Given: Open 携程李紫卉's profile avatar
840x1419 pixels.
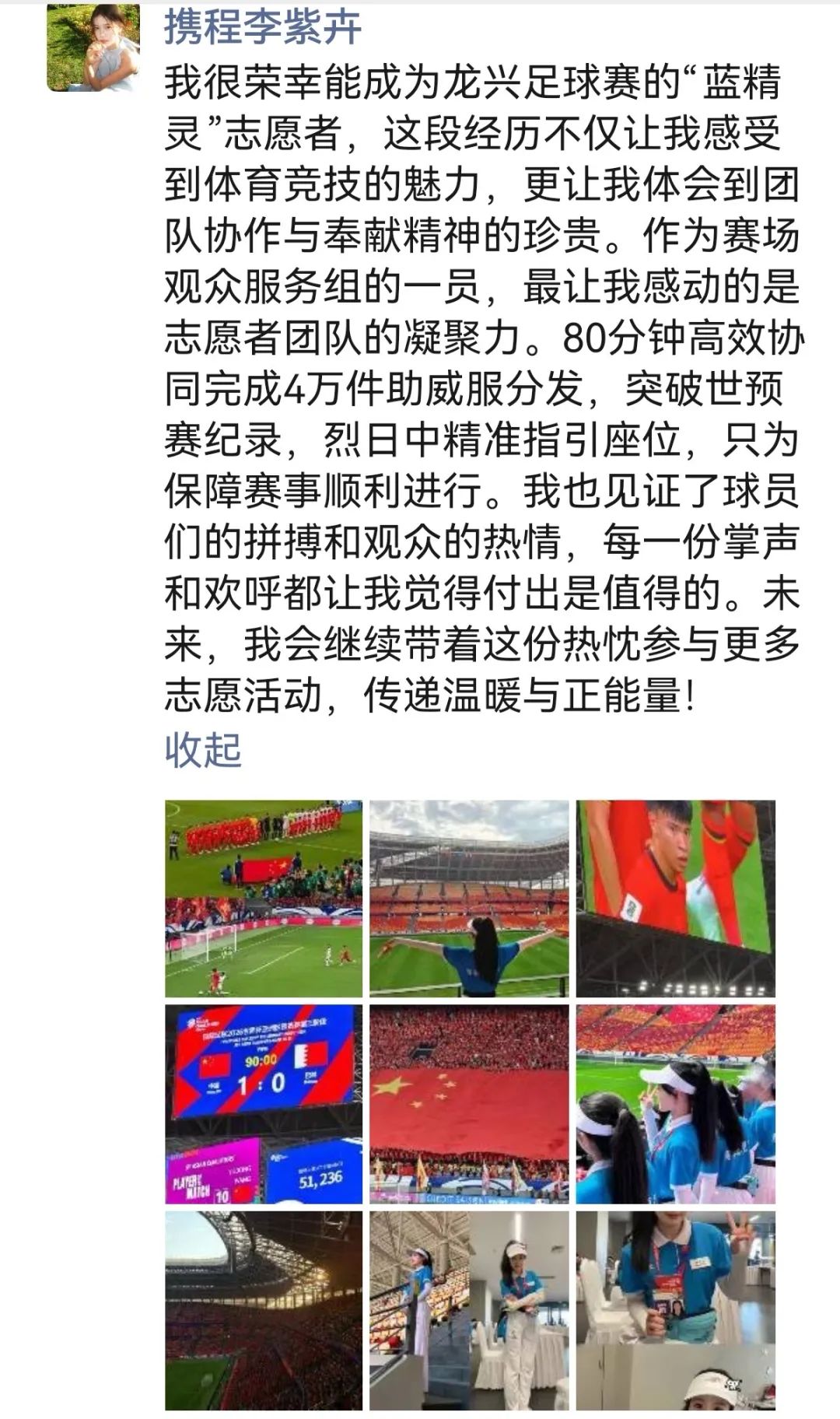Looking at the screenshot, I should coord(93,45).
